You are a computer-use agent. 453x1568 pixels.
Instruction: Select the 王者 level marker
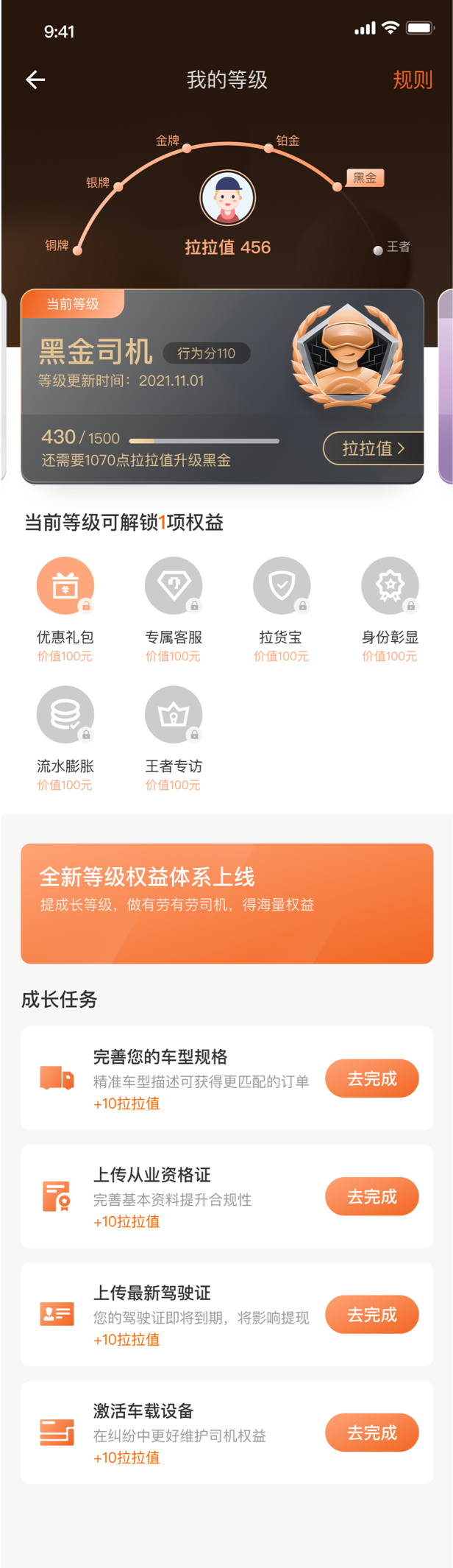[x=393, y=248]
